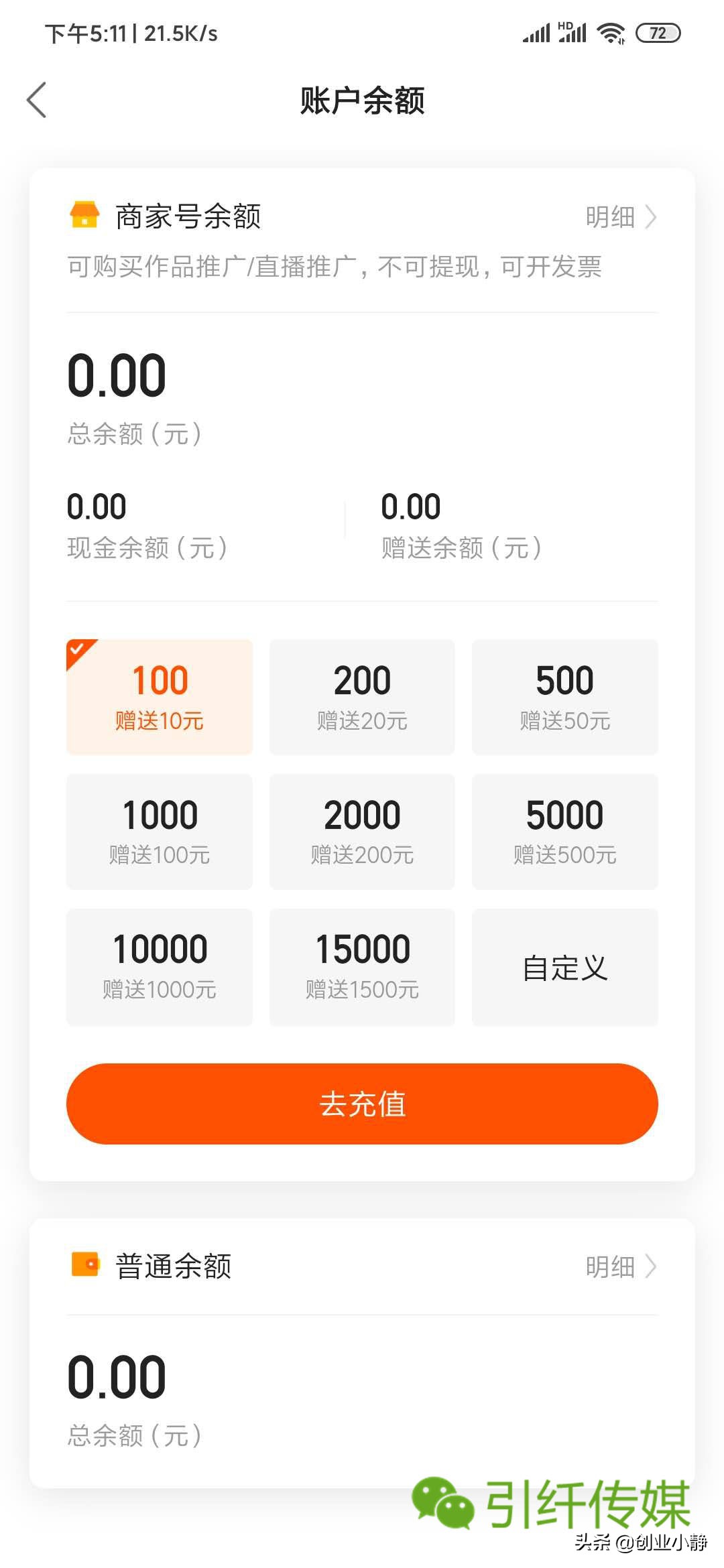Select the 10000 recharge option
This screenshot has width=724, height=1568.
(160, 967)
